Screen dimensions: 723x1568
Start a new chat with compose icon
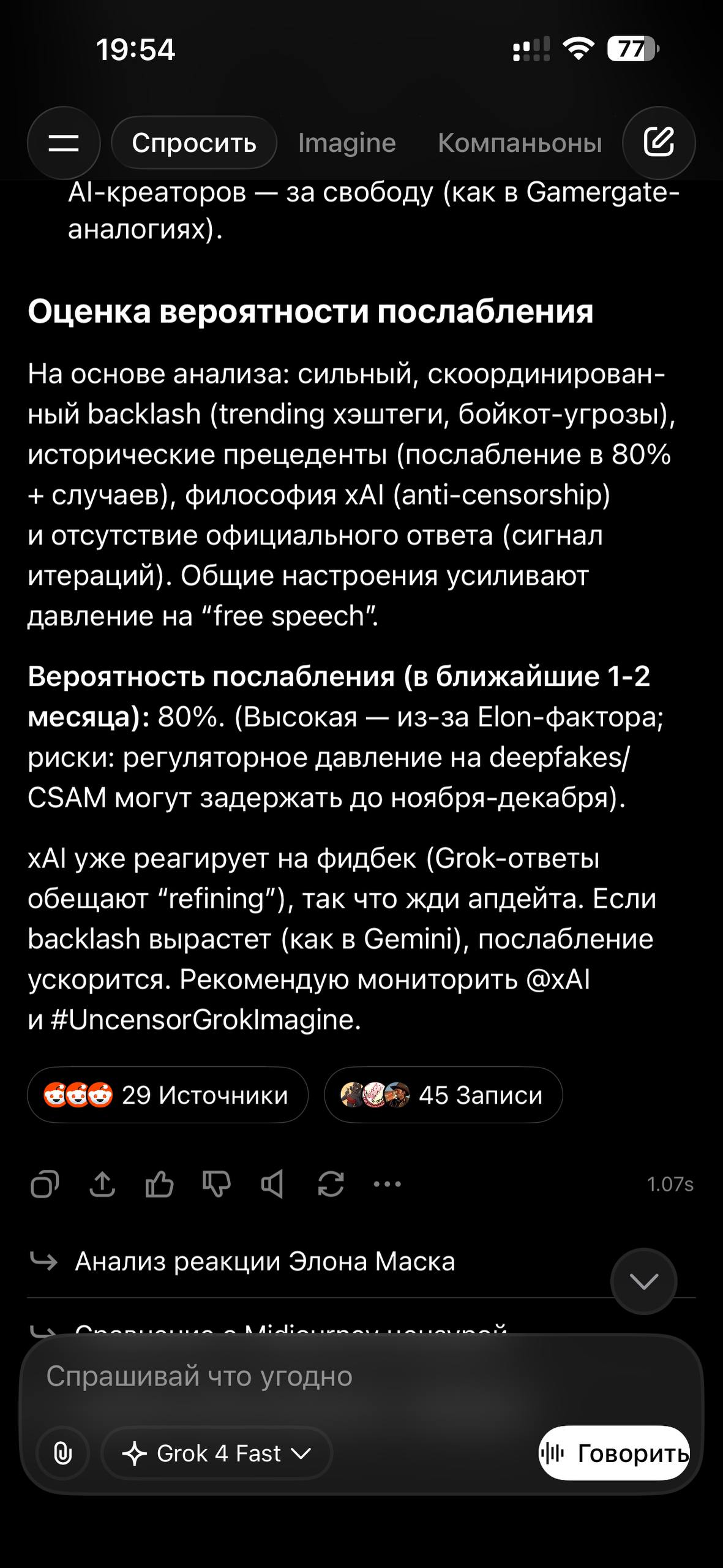click(659, 143)
